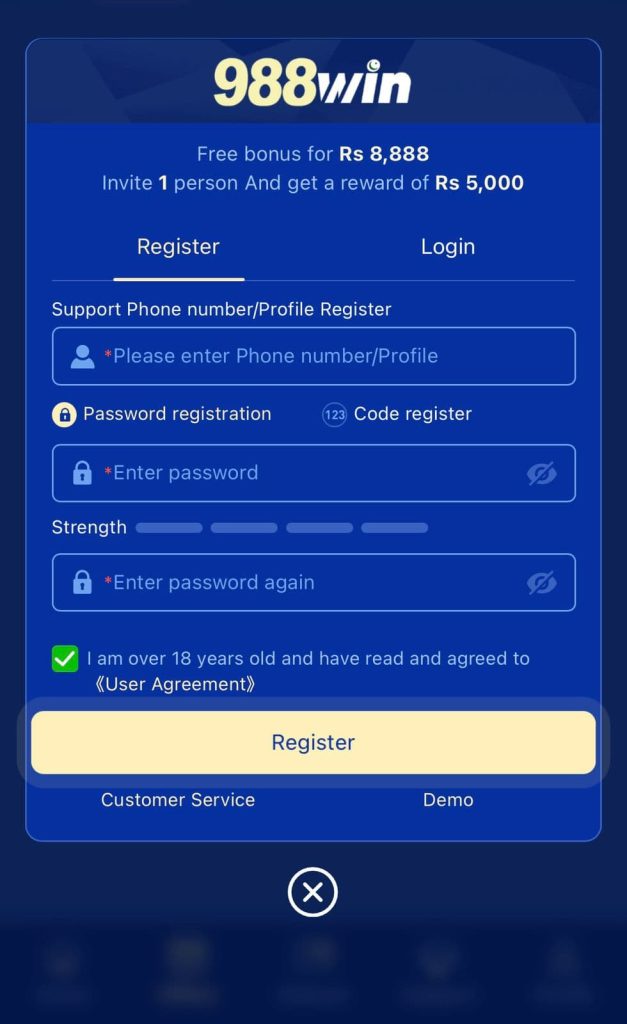Viewport: 627px width, 1024px height.
Task: Open Customer Service
Action: [x=178, y=800]
